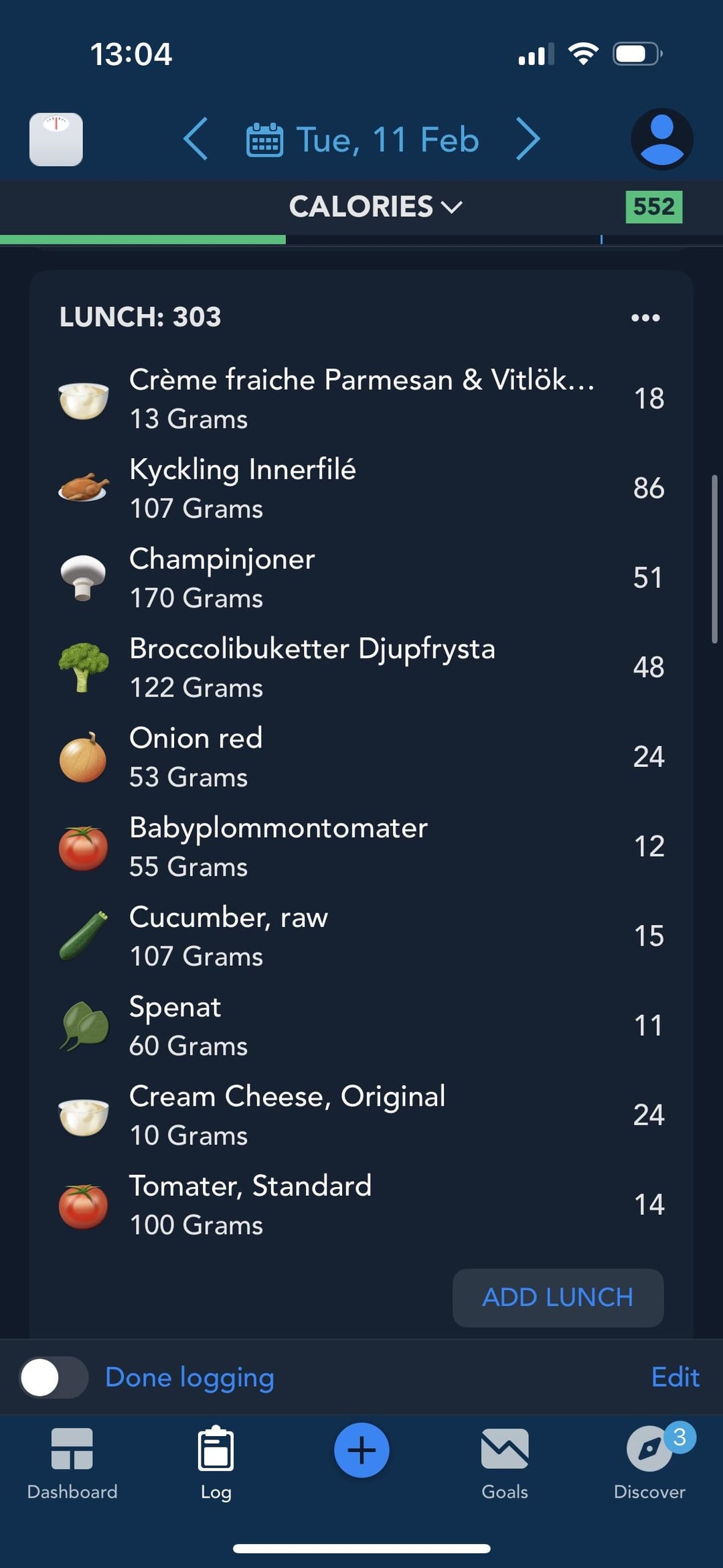Tap Edit to modify the log
The width and height of the screenshot is (723, 1568).
675,1377
